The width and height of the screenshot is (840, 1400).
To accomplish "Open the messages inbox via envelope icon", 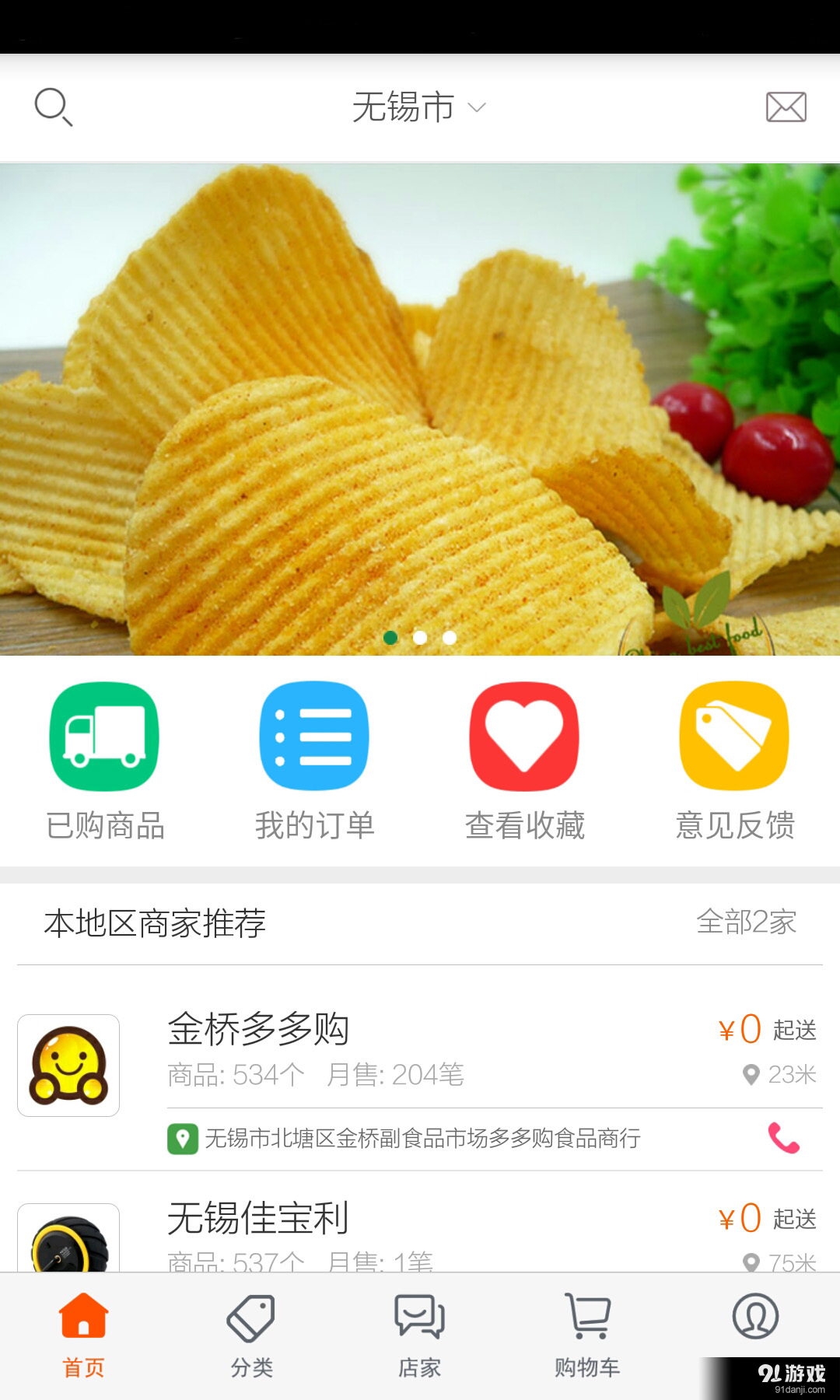I will (x=786, y=107).
